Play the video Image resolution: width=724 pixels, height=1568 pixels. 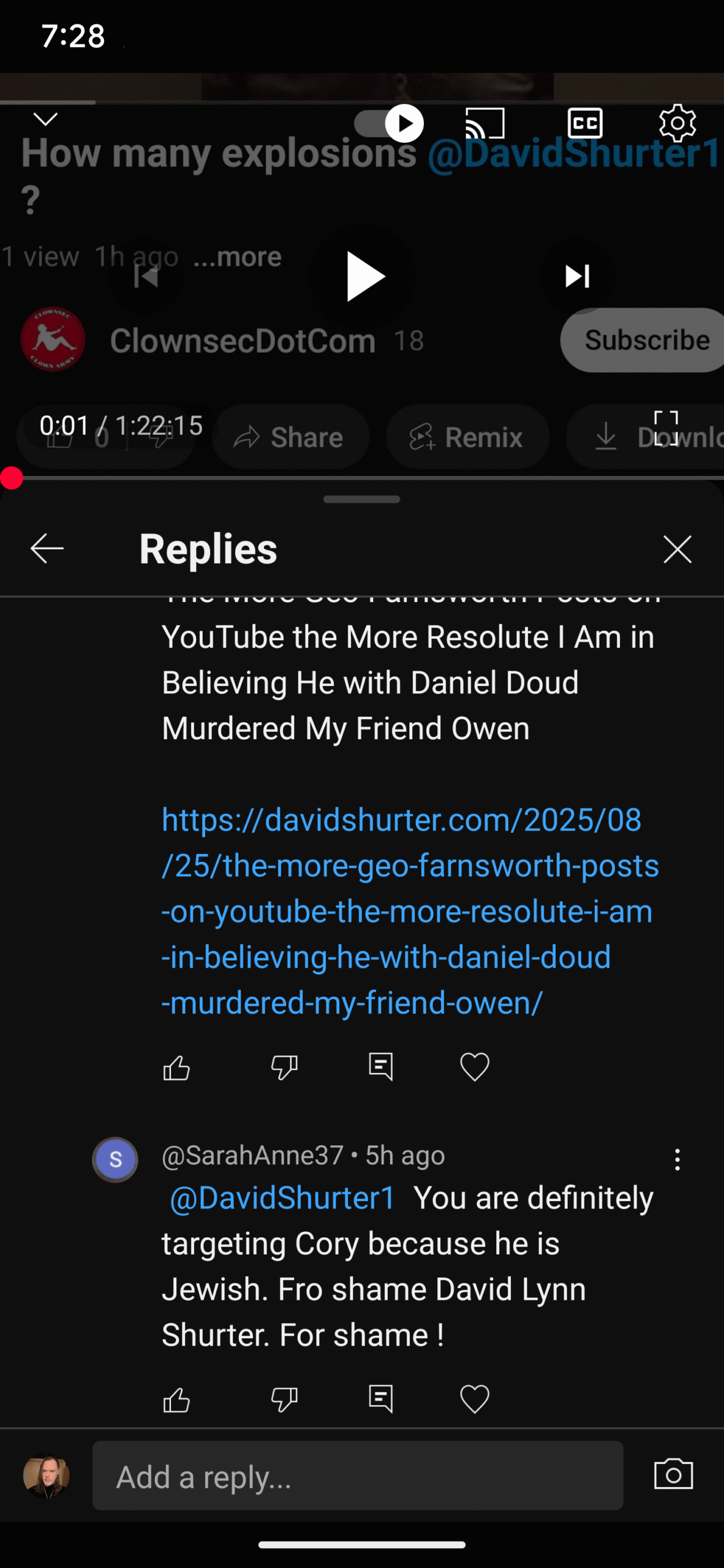pyautogui.click(x=363, y=276)
